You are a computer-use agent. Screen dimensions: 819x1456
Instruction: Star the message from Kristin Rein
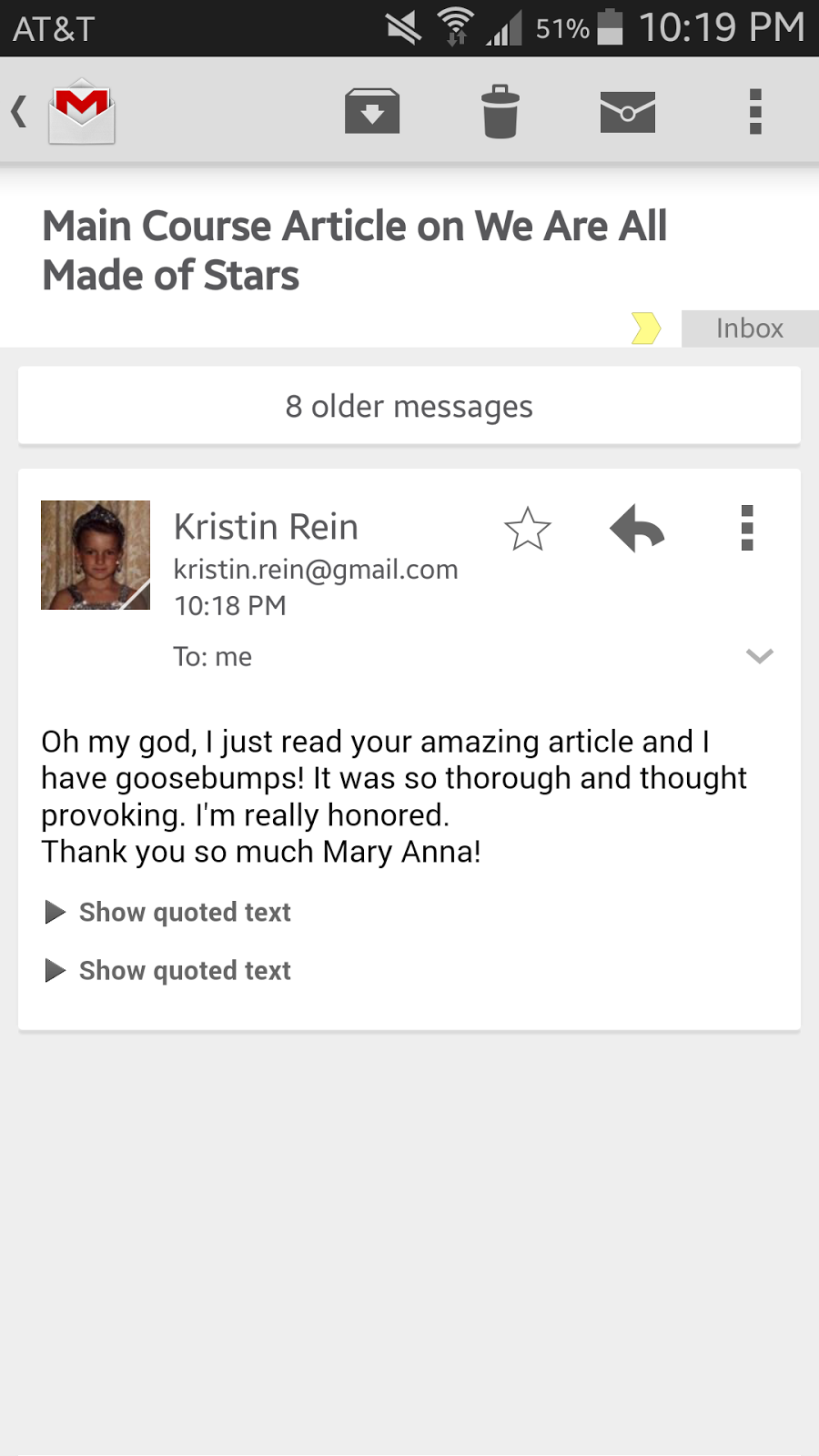(x=528, y=529)
